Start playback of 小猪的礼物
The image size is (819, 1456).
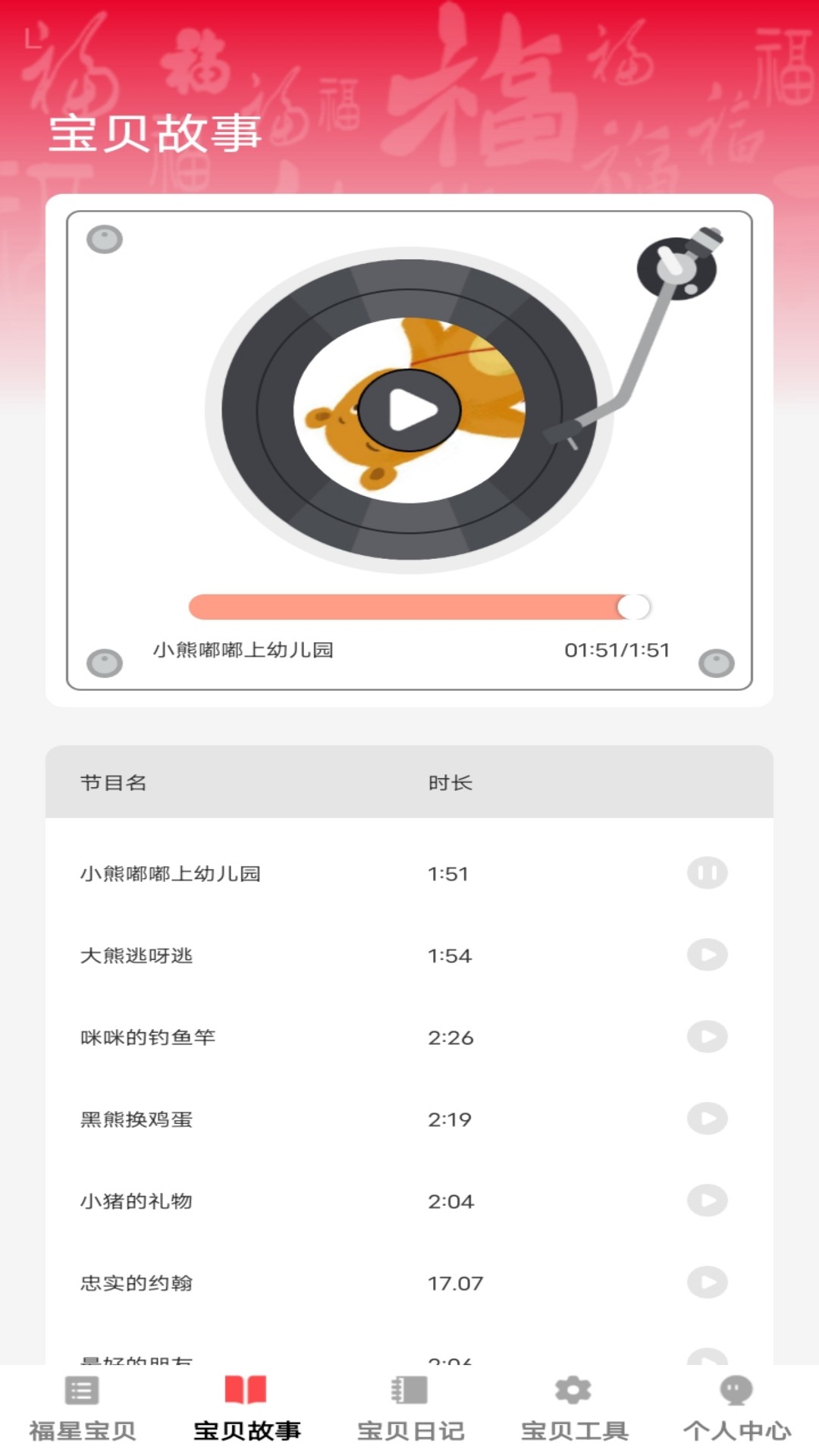click(x=707, y=1201)
